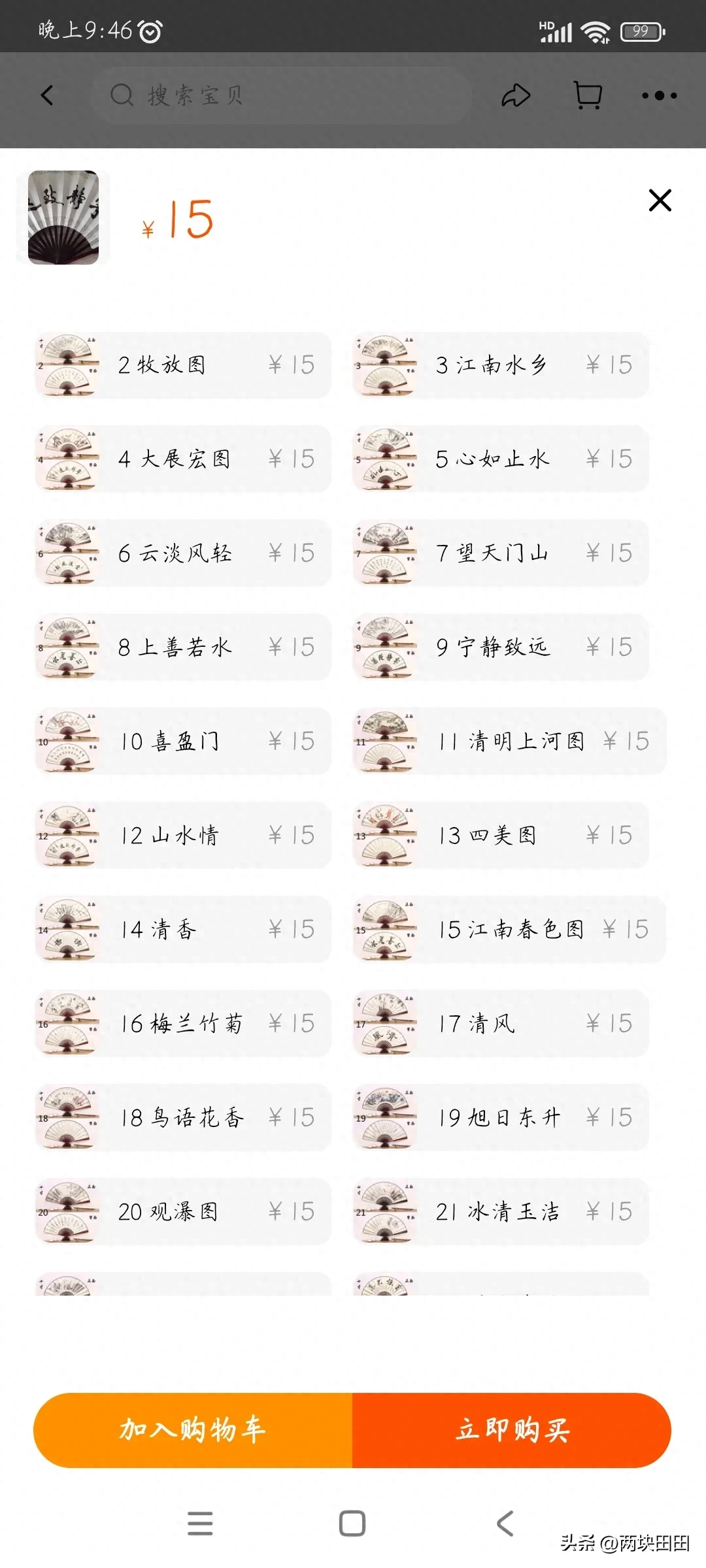Screen dimensions: 706x1568
Task: Select the 9 宁静致远 variant
Action: point(501,647)
